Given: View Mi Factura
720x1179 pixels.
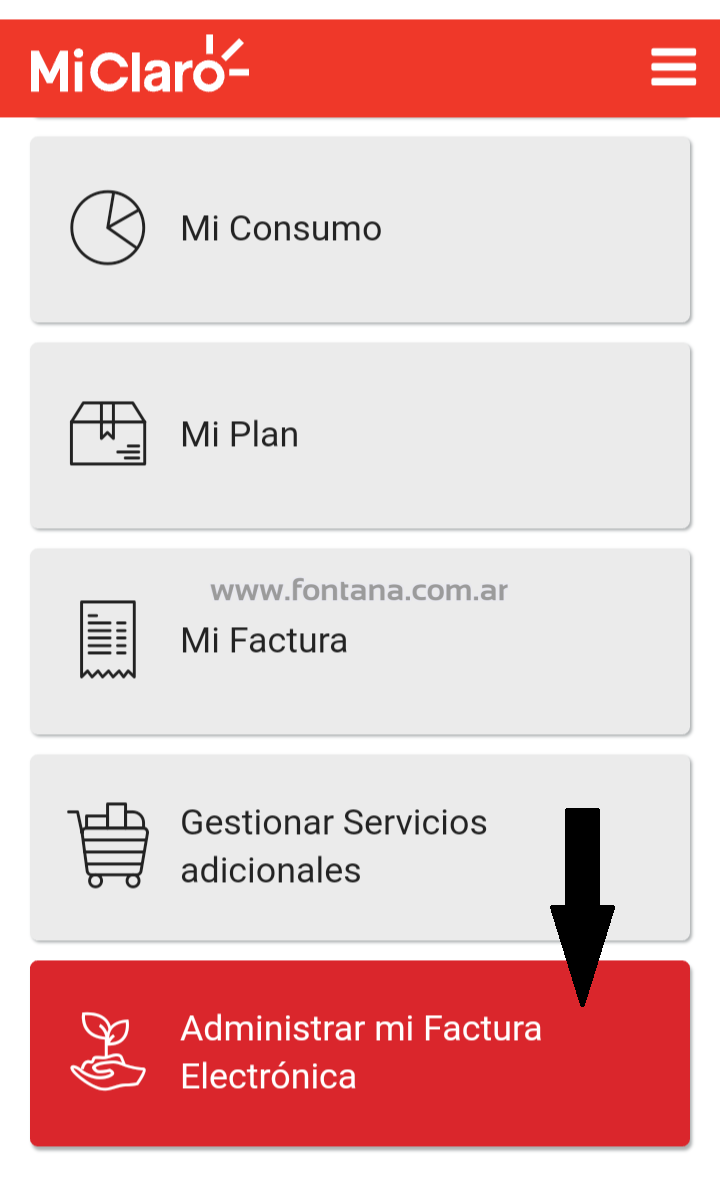Looking at the screenshot, I should 360,642.
